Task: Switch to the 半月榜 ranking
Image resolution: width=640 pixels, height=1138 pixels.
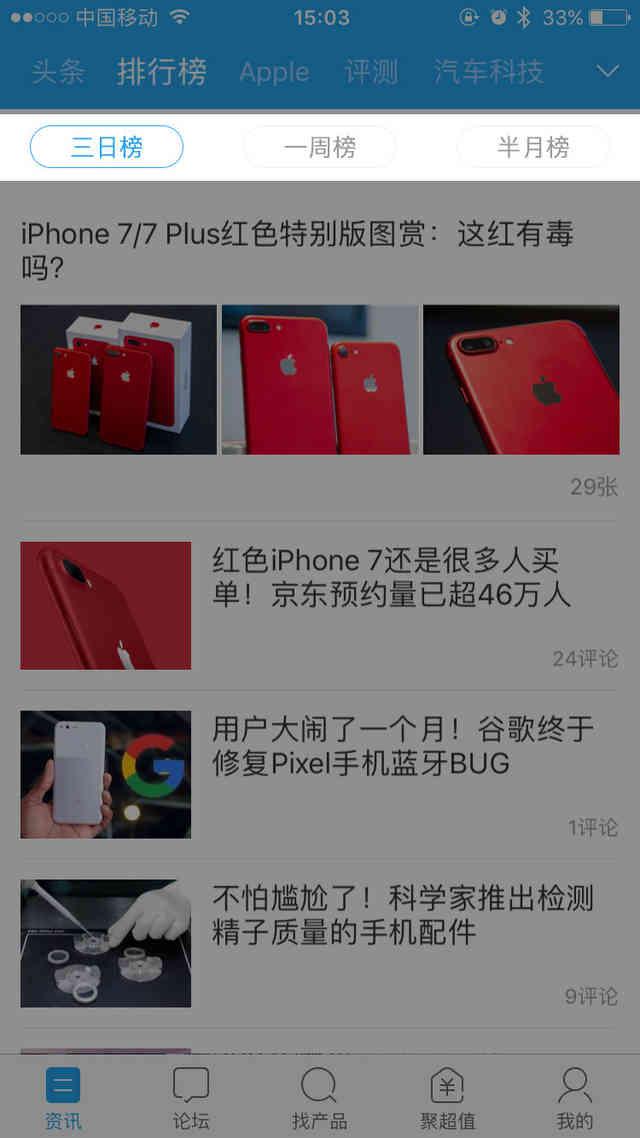Action: click(533, 147)
